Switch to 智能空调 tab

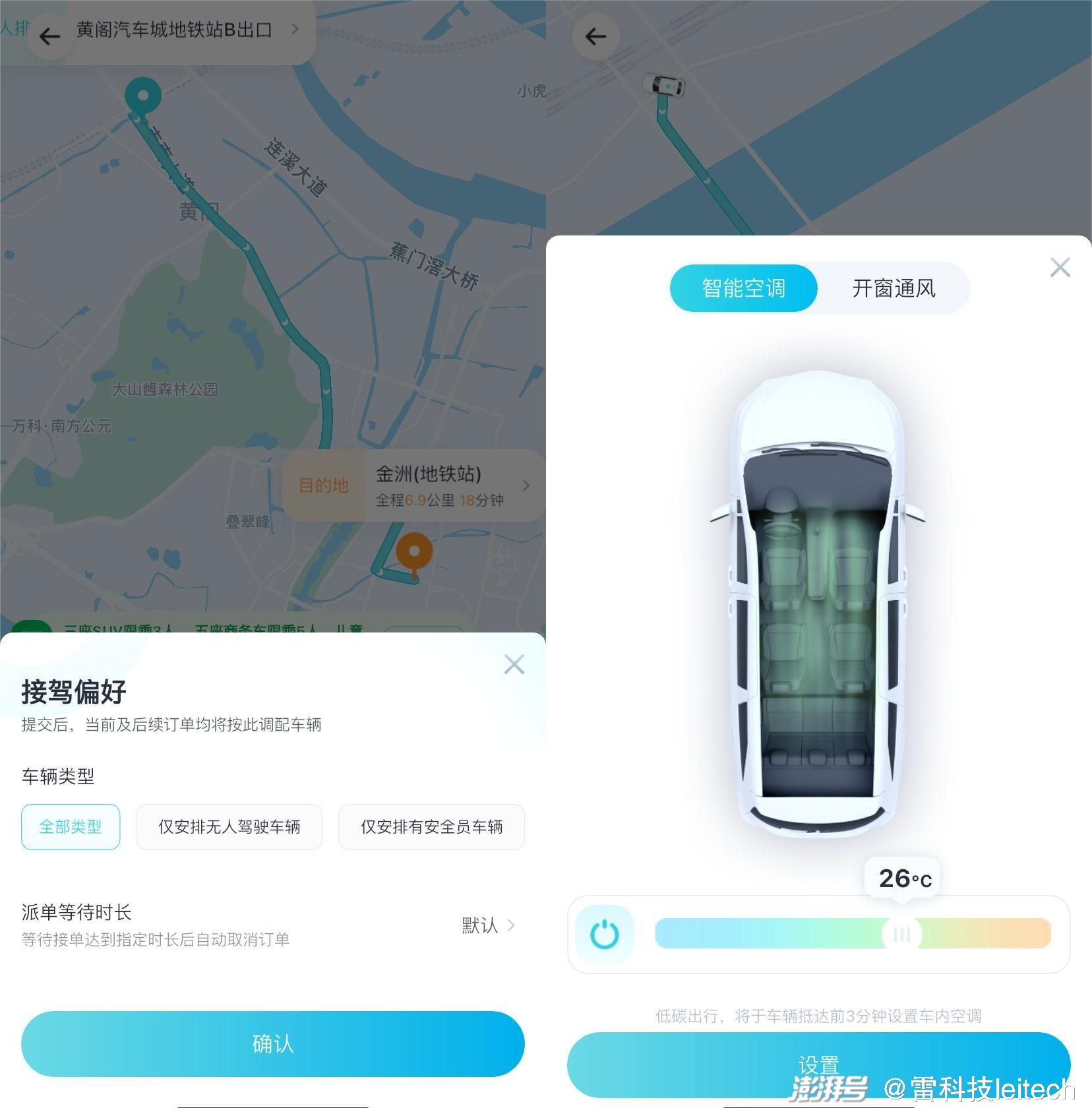(743, 288)
